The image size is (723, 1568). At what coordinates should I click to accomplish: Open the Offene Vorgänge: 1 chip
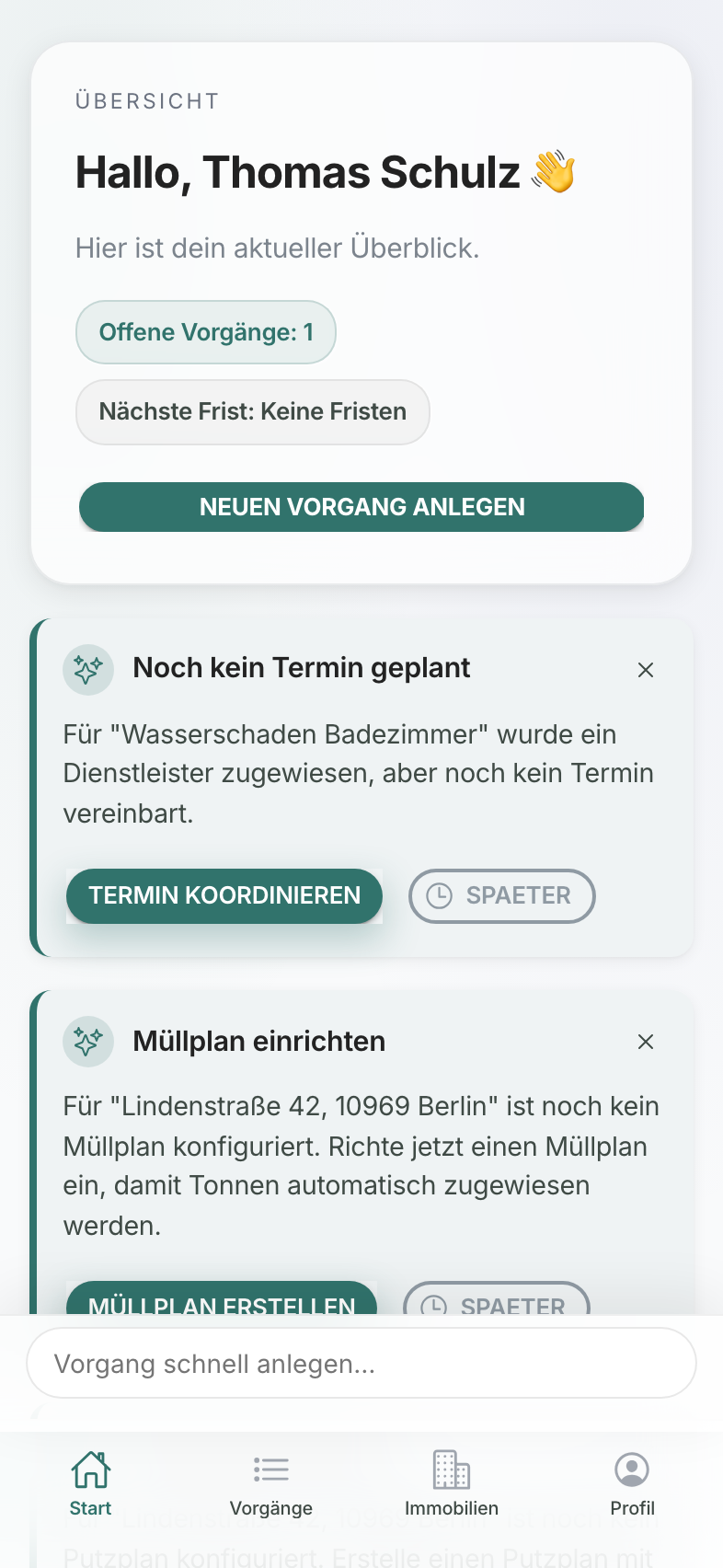(x=205, y=332)
